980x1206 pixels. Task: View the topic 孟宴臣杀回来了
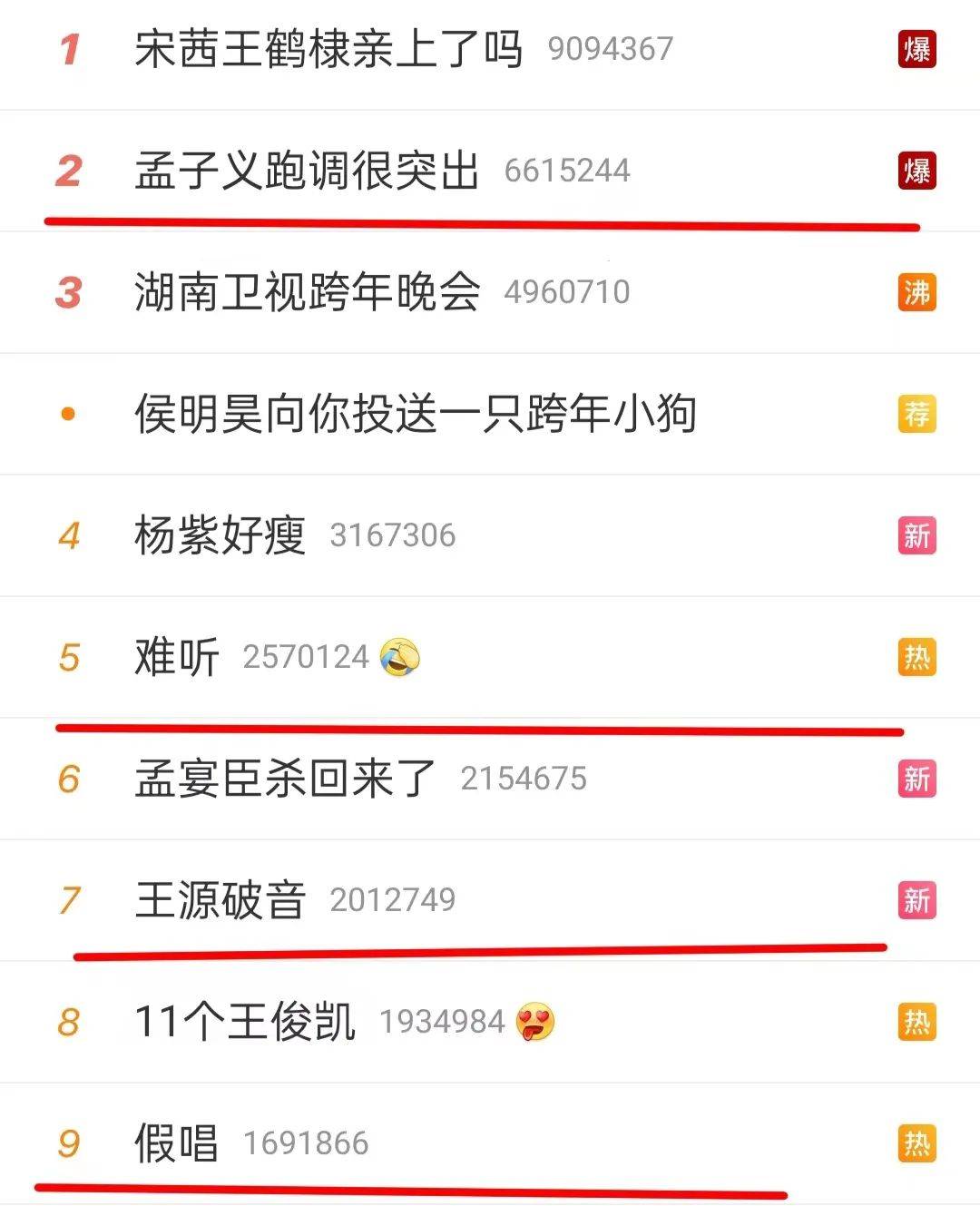[286, 779]
